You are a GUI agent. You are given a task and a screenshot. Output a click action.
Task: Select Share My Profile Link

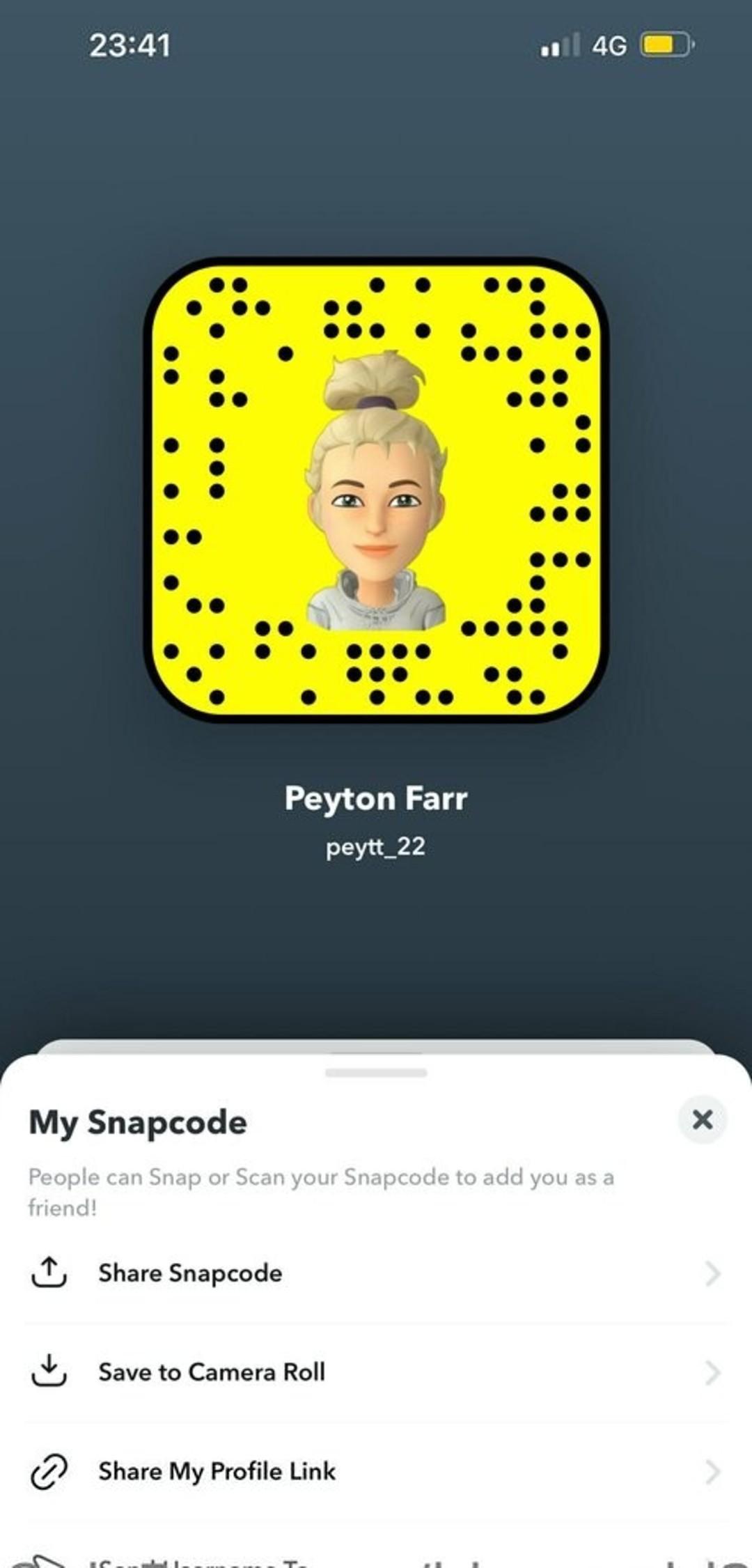376,1471
